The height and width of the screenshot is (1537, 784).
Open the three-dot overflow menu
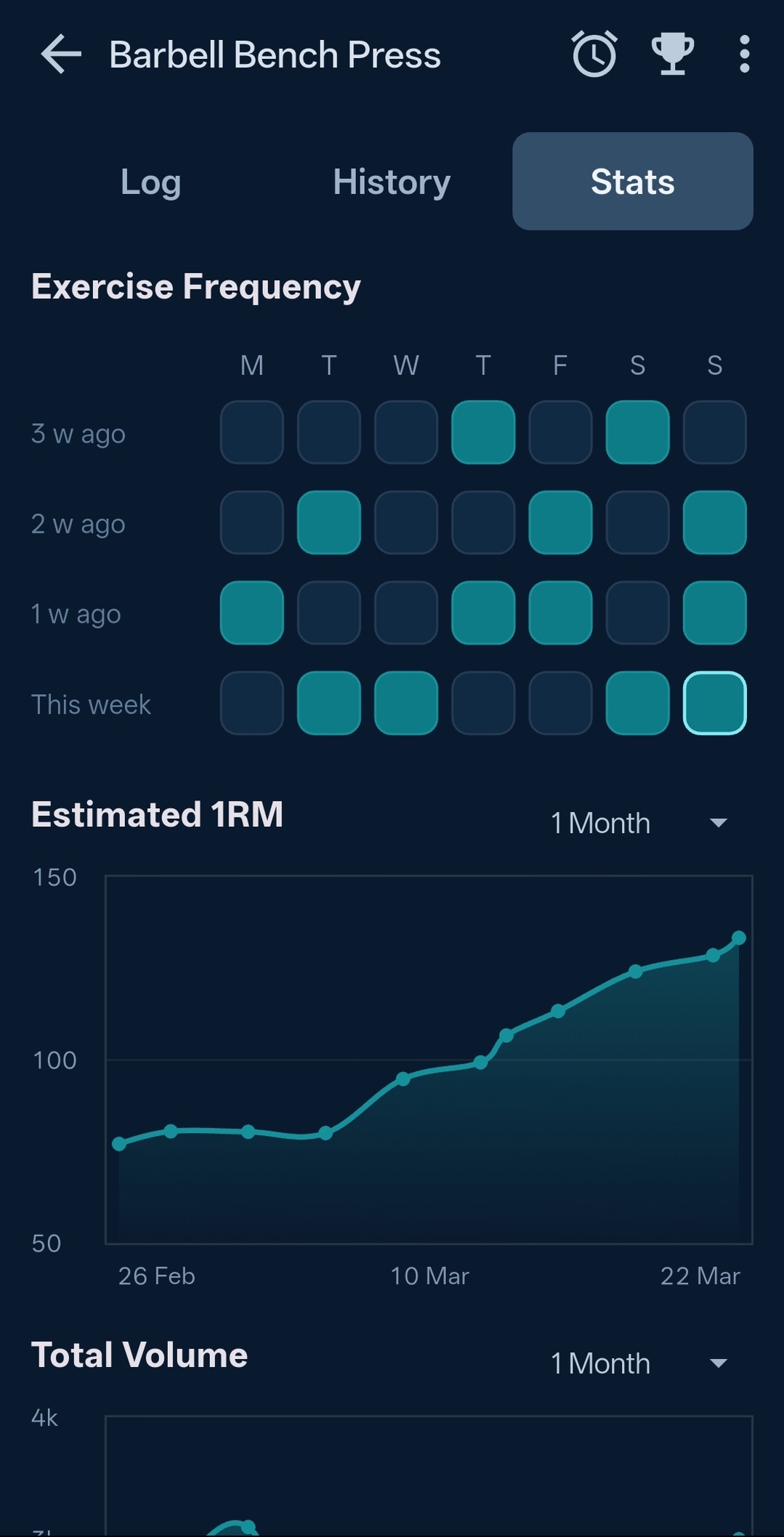click(744, 55)
